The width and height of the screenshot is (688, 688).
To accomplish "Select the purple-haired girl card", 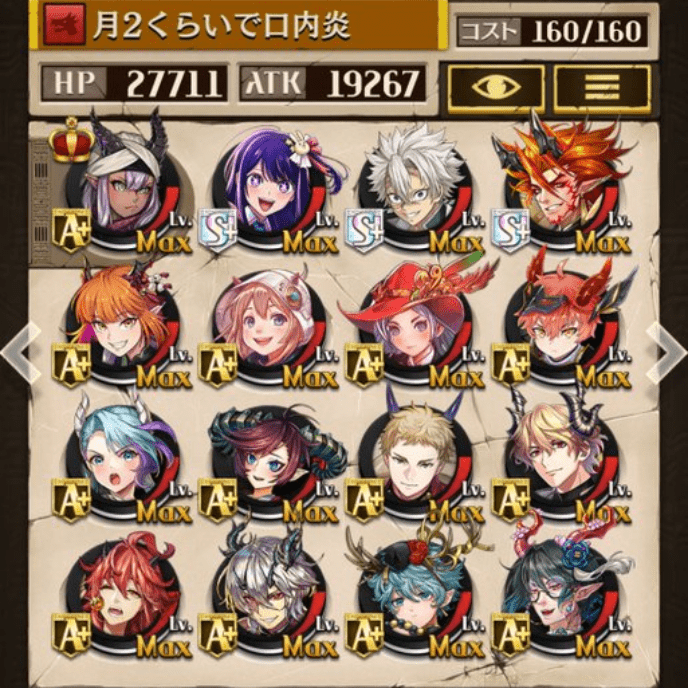I will 268,190.
